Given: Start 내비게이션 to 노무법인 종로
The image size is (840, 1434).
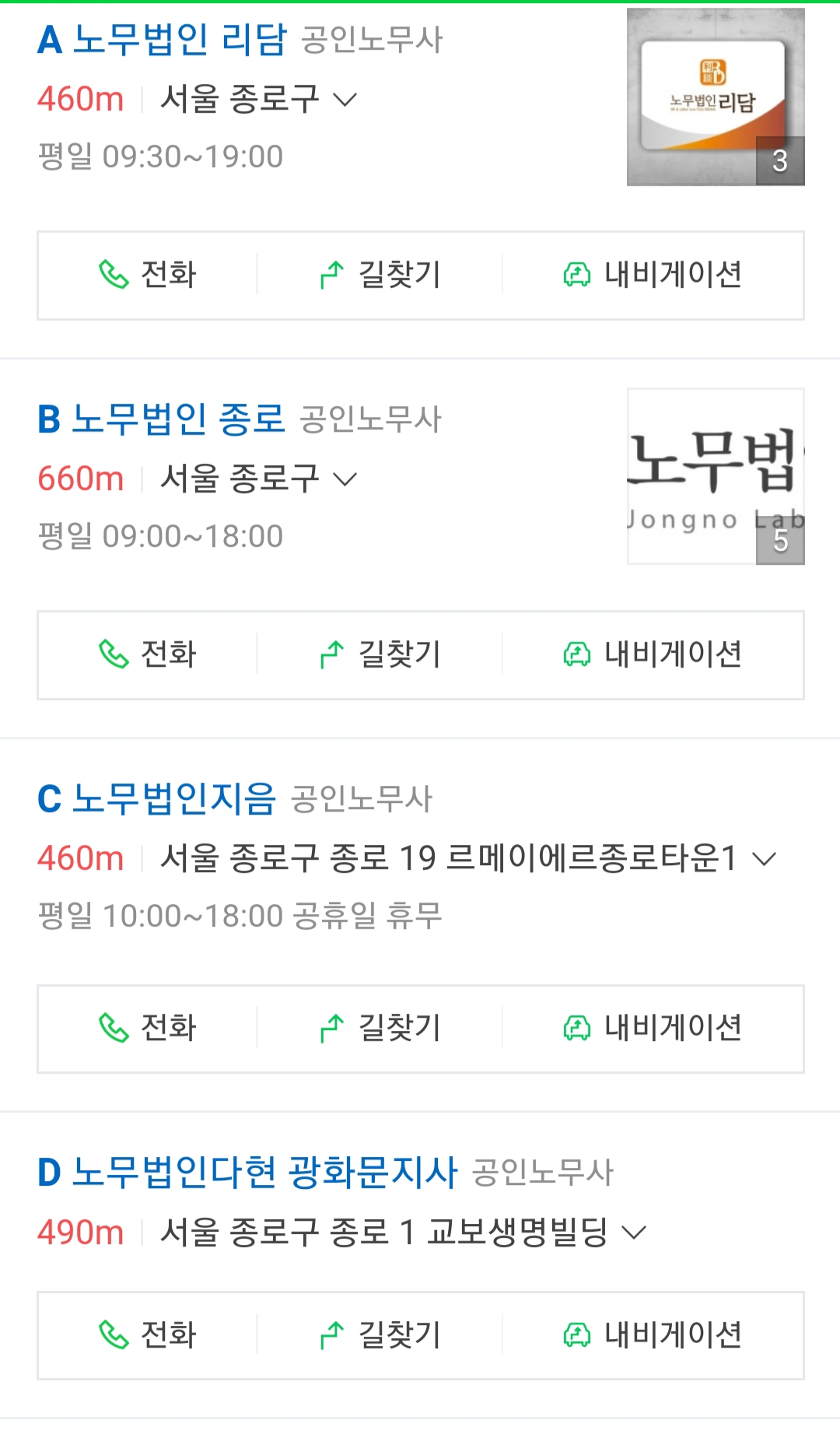Looking at the screenshot, I should [x=653, y=654].
